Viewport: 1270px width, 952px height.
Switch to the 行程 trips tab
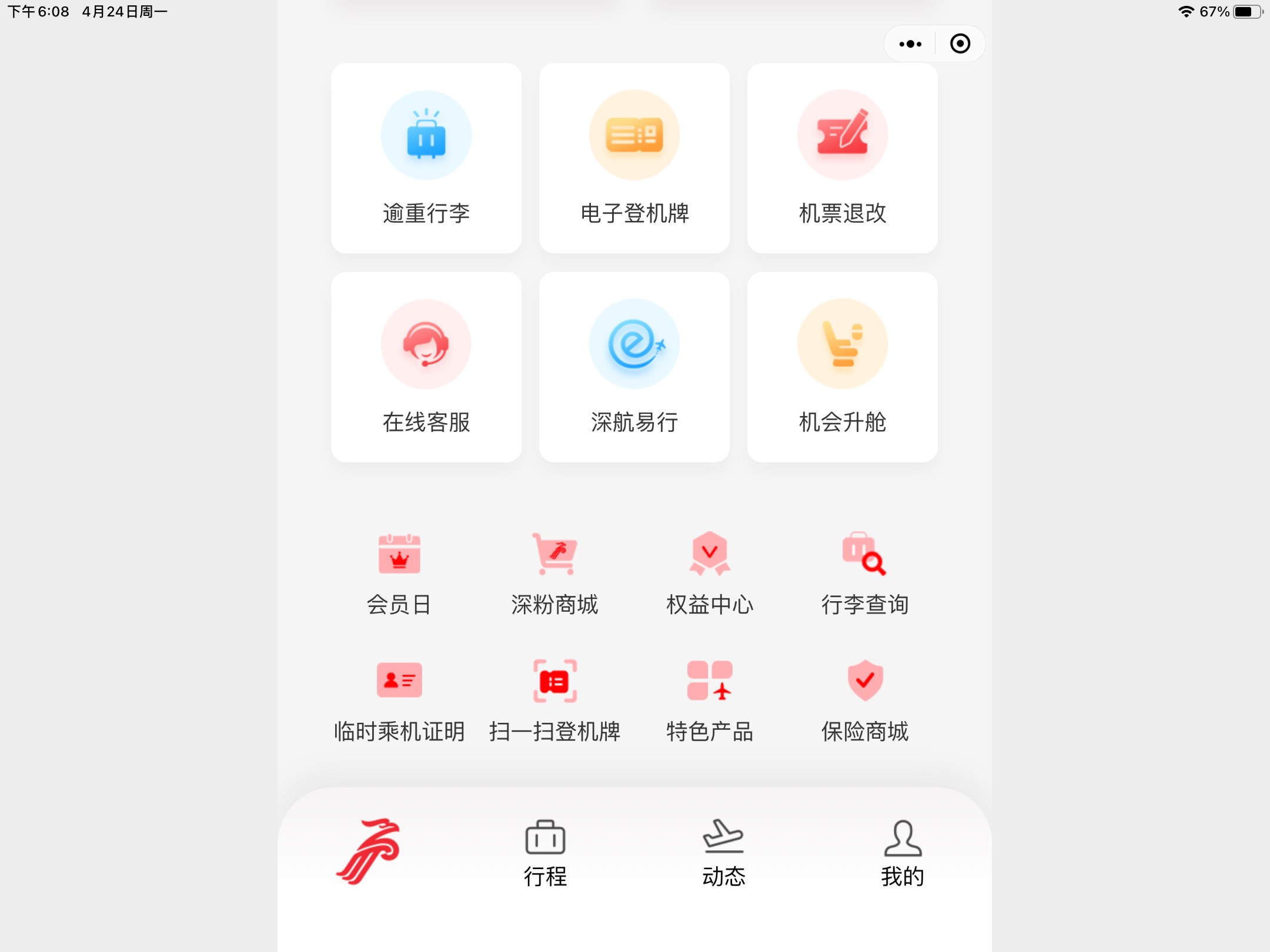[x=545, y=853]
